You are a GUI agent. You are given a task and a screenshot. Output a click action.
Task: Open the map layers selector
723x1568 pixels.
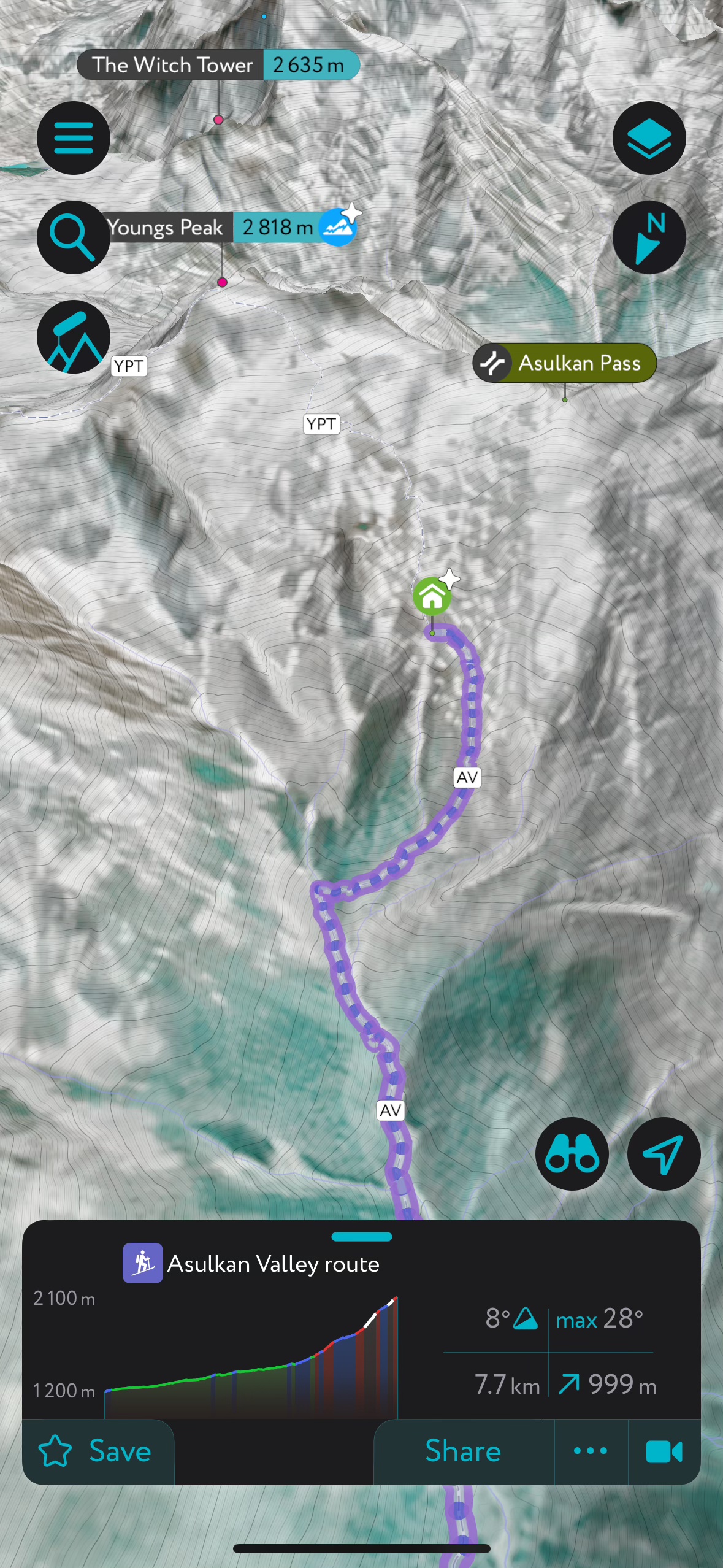pos(649,138)
